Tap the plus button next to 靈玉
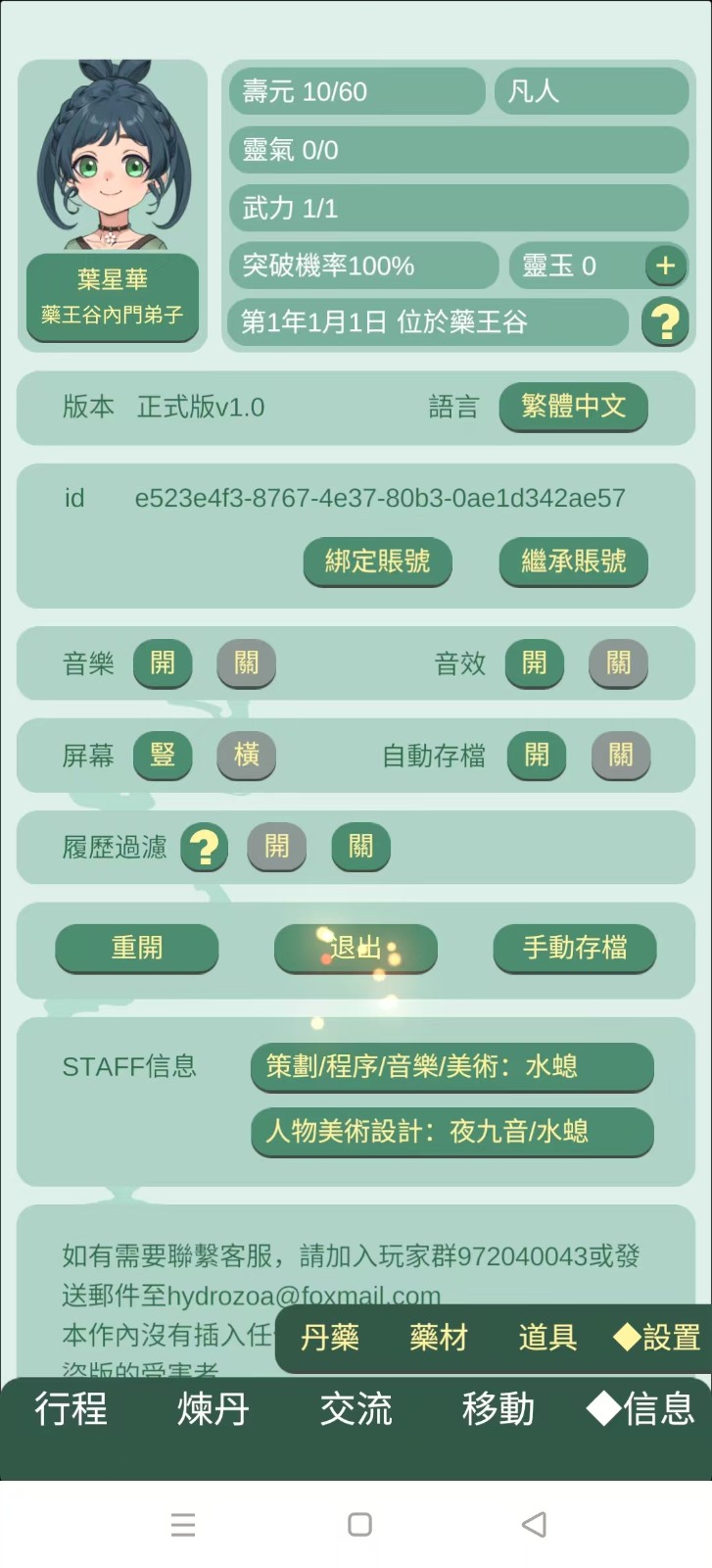Screen dimensions: 712x1568 [666, 266]
